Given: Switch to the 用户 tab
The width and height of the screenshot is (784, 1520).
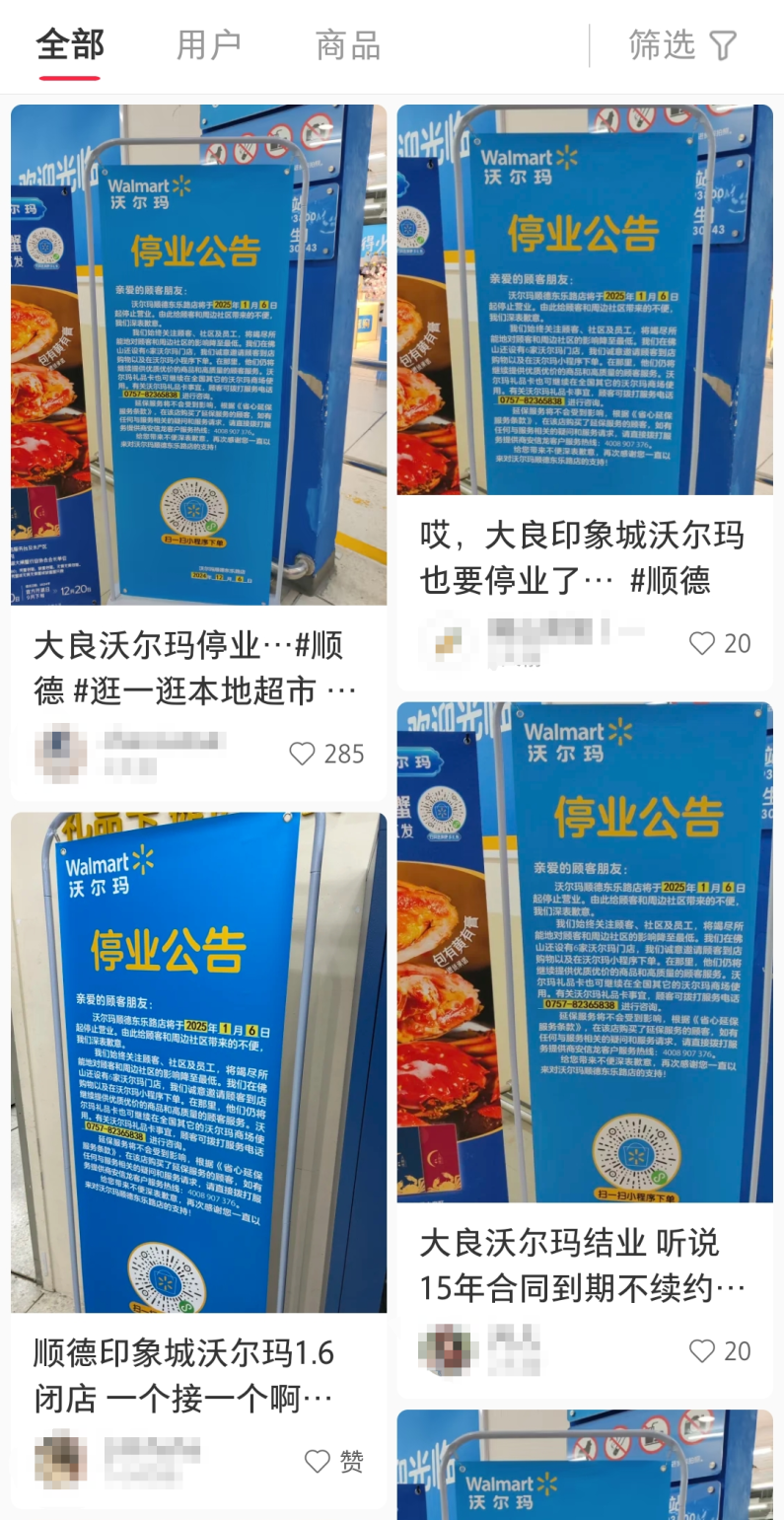Looking at the screenshot, I should click(208, 45).
